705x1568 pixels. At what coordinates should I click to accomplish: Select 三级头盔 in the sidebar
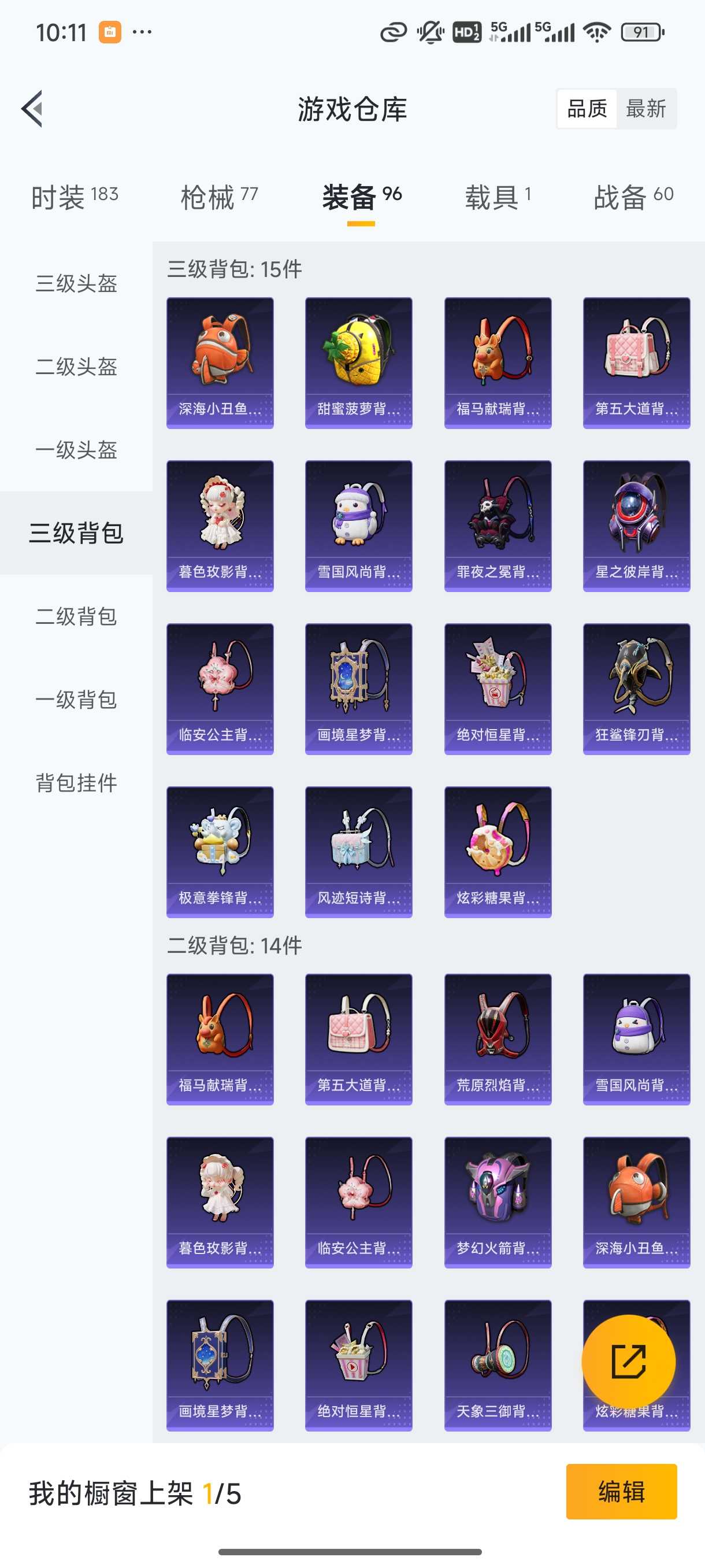[76, 284]
